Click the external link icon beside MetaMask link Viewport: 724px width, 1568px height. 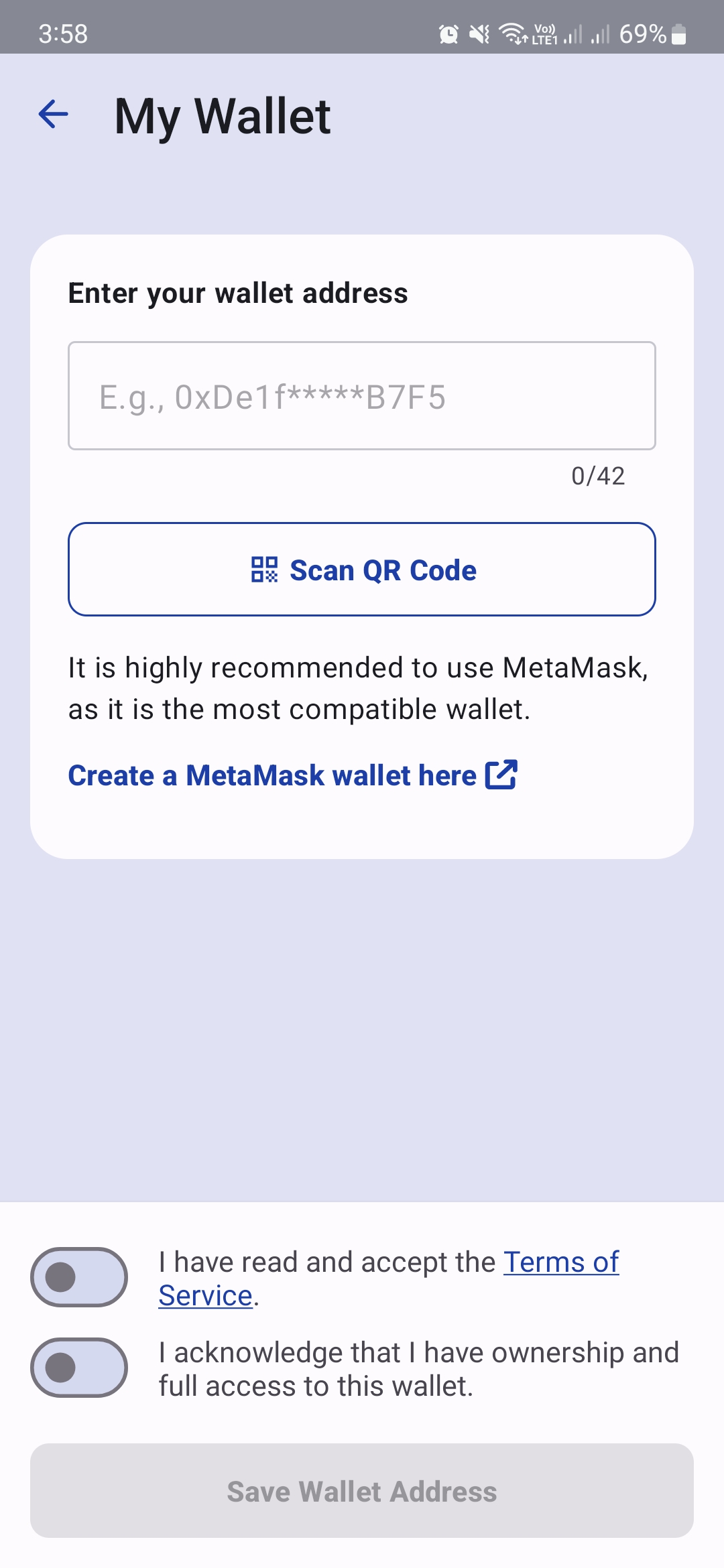tap(501, 775)
